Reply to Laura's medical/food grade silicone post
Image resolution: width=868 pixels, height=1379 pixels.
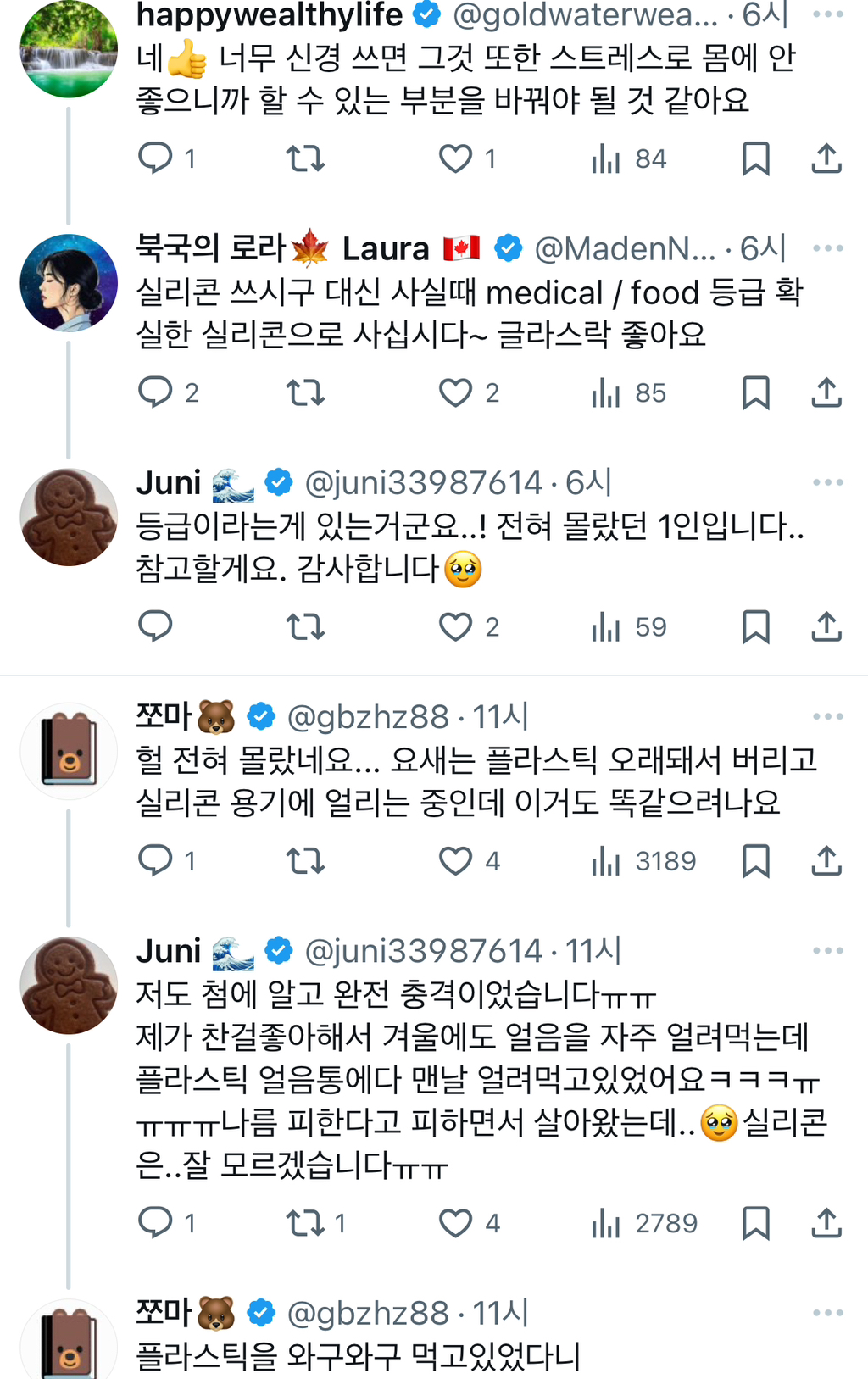(x=155, y=392)
